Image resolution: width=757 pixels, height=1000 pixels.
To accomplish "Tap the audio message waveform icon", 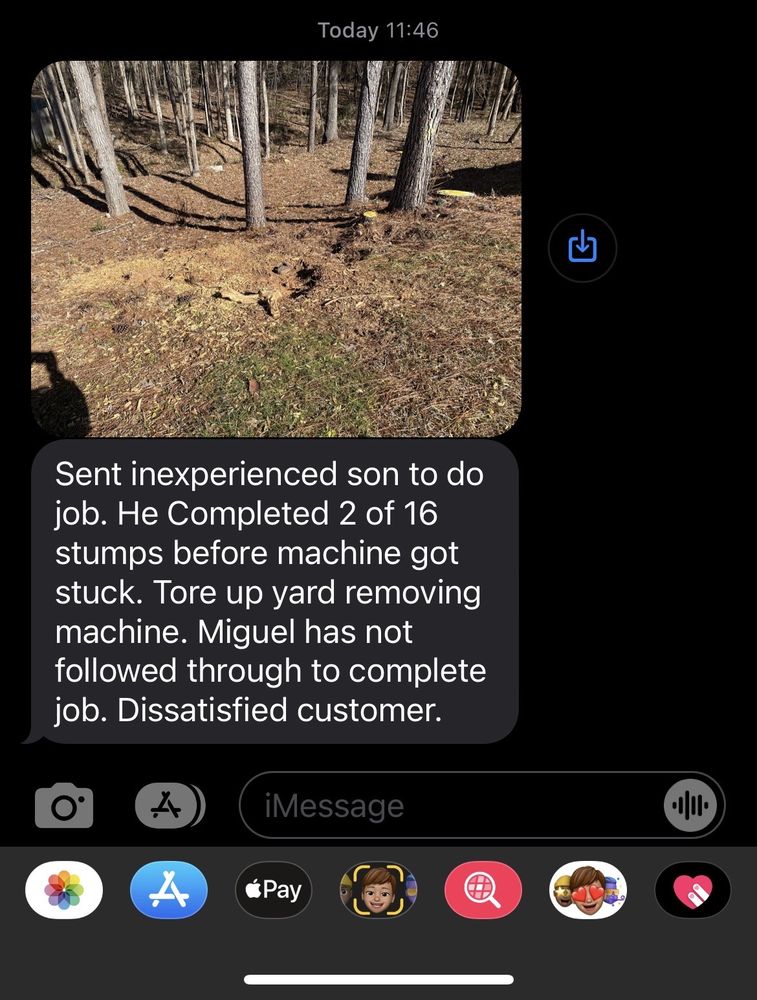I will coord(689,805).
